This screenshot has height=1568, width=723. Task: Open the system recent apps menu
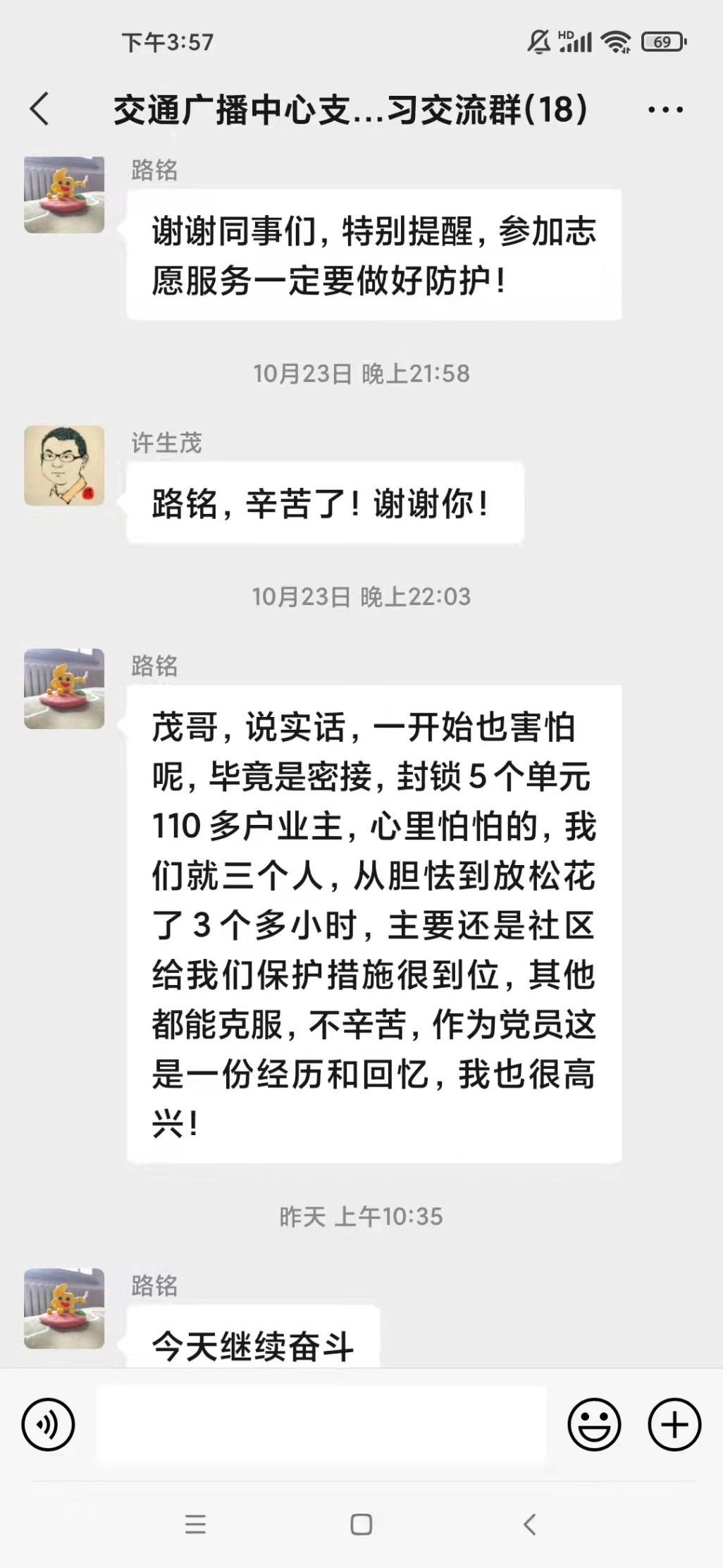(195, 1525)
